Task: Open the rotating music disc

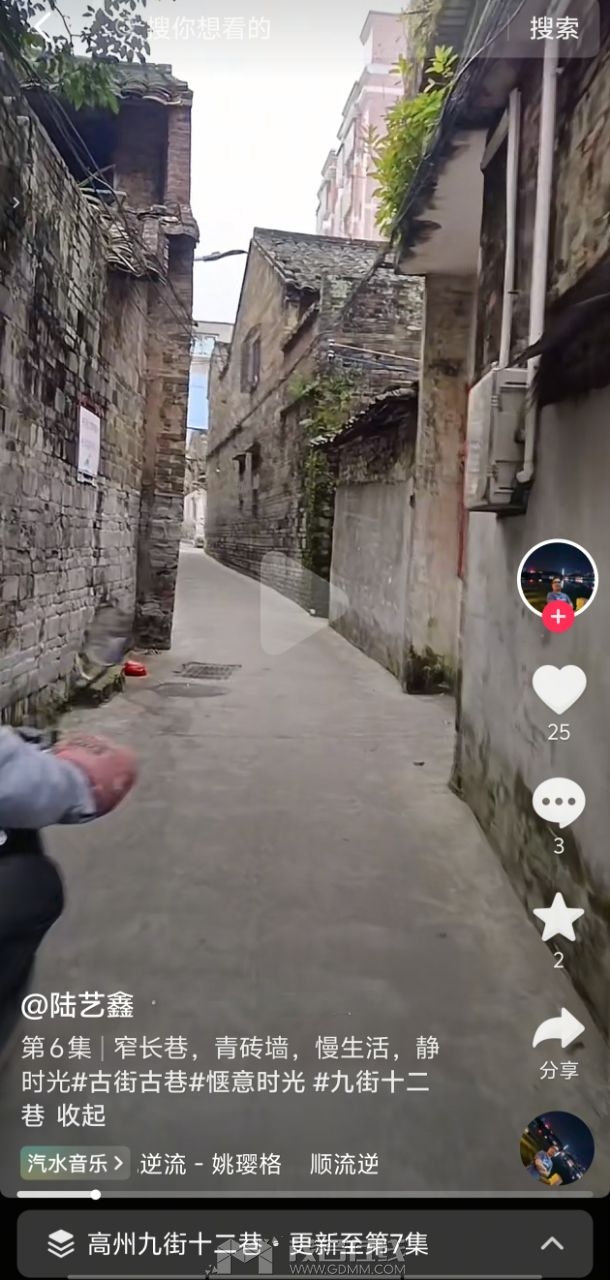Action: [557, 1148]
